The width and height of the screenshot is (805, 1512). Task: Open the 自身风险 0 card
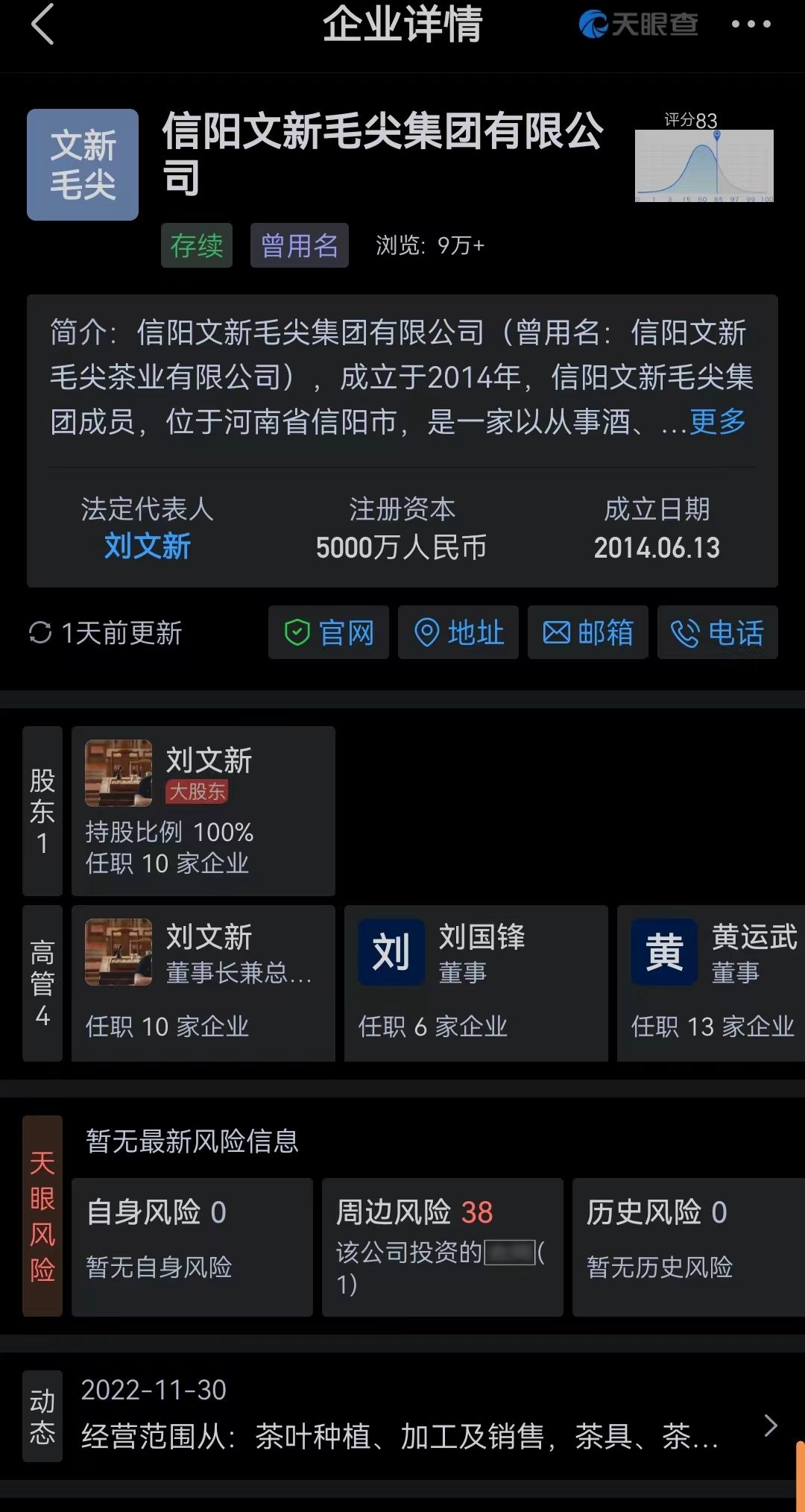coord(192,1247)
